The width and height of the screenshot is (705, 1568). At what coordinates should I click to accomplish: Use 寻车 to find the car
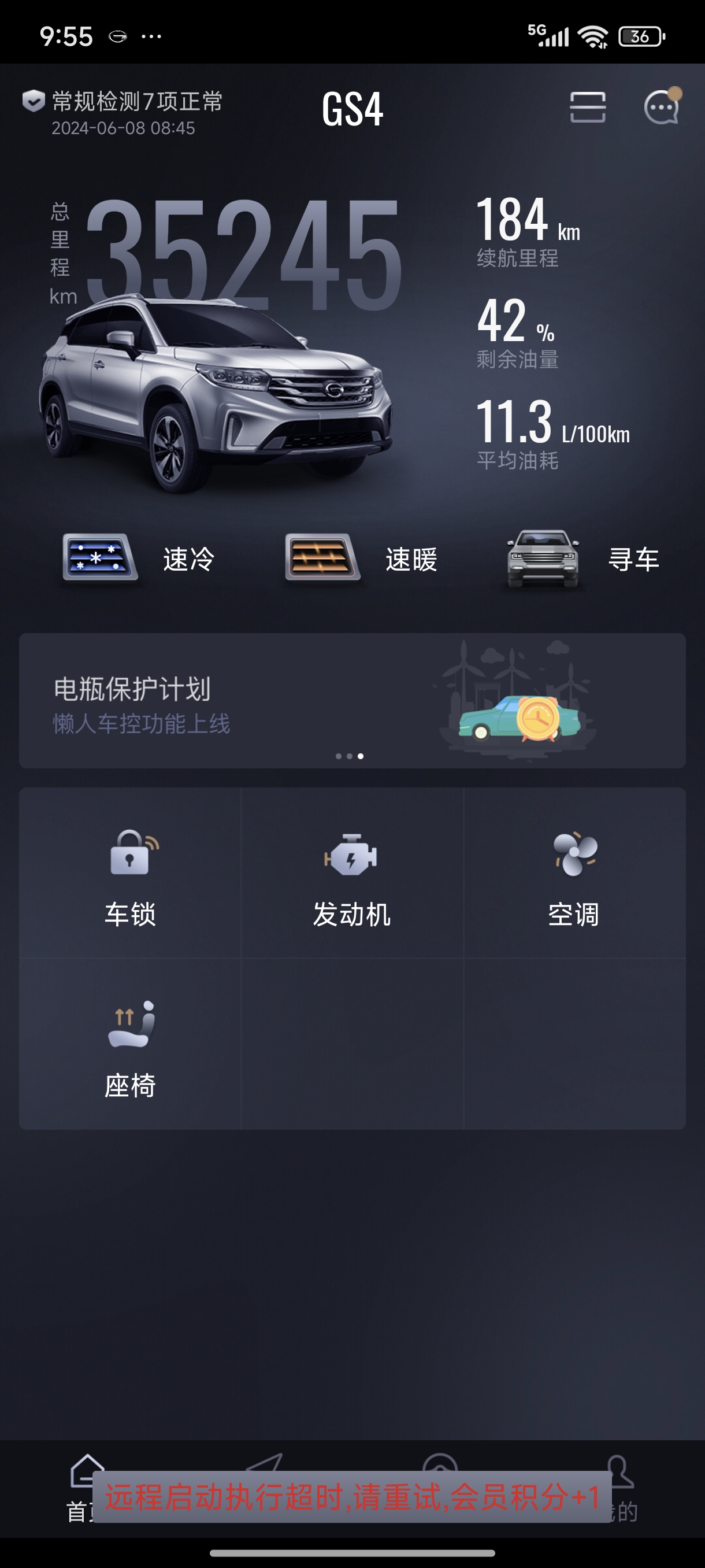pyautogui.click(x=582, y=558)
